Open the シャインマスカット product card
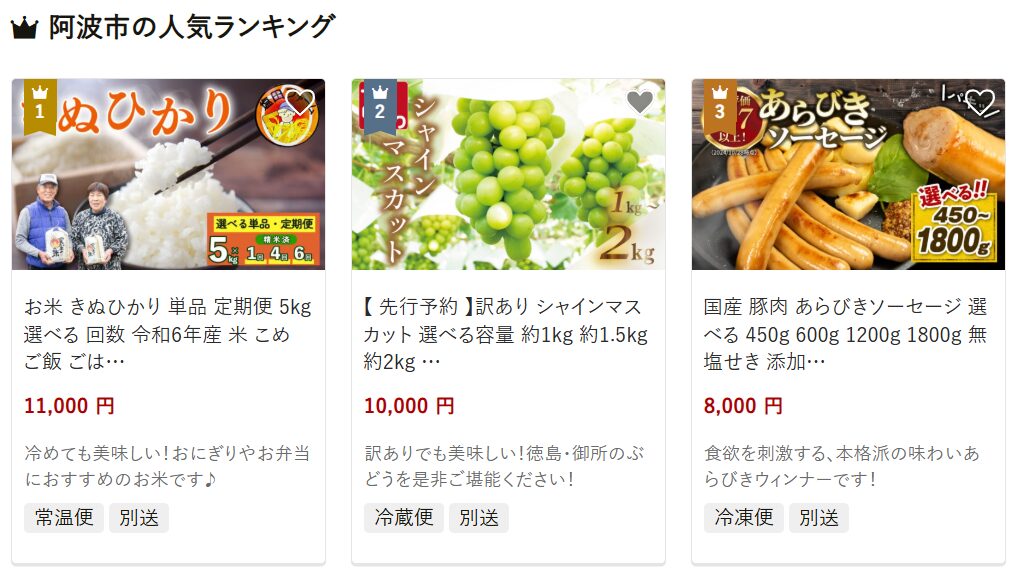 click(508, 334)
